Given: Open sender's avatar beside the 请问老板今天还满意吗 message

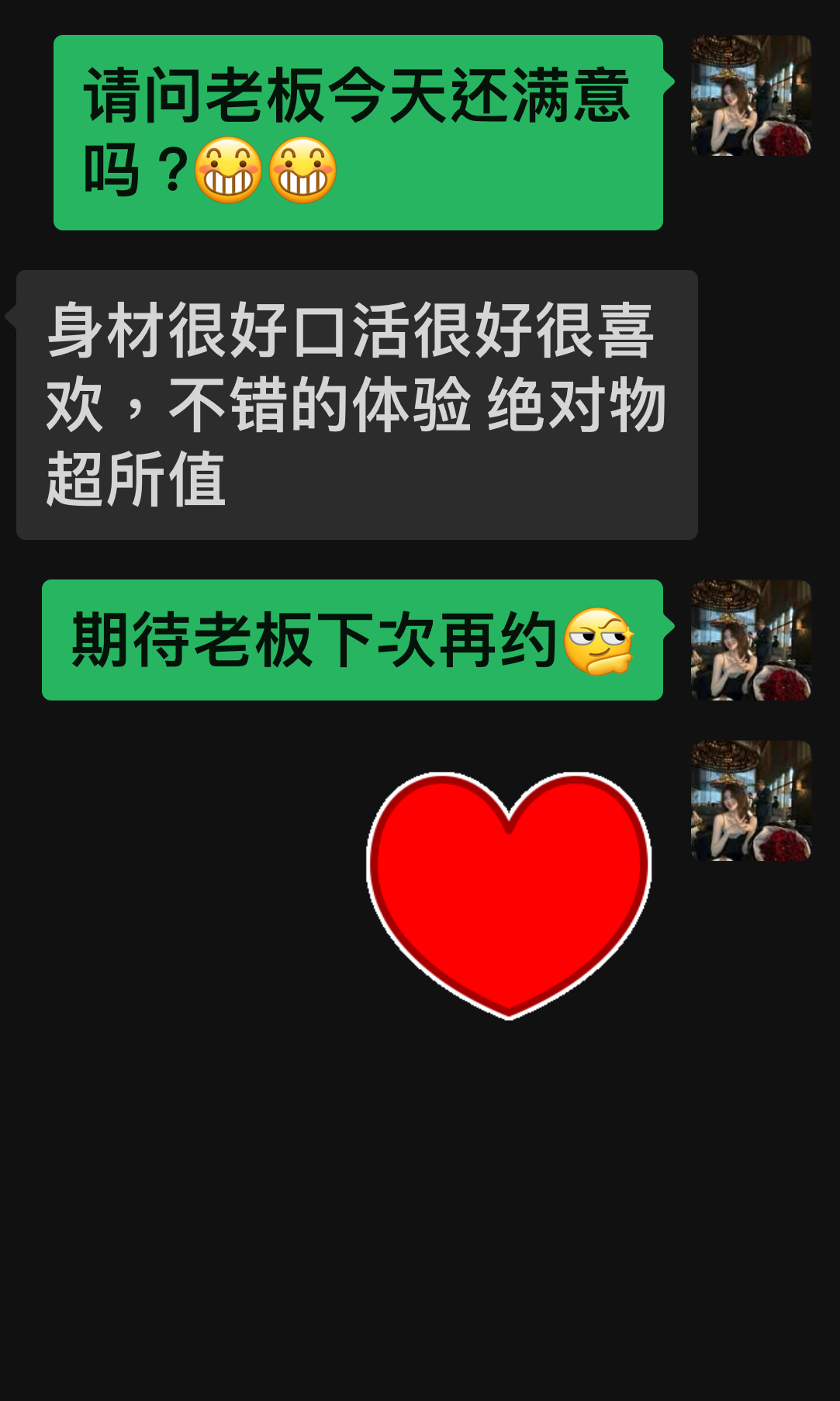Looking at the screenshot, I should coord(751,95).
